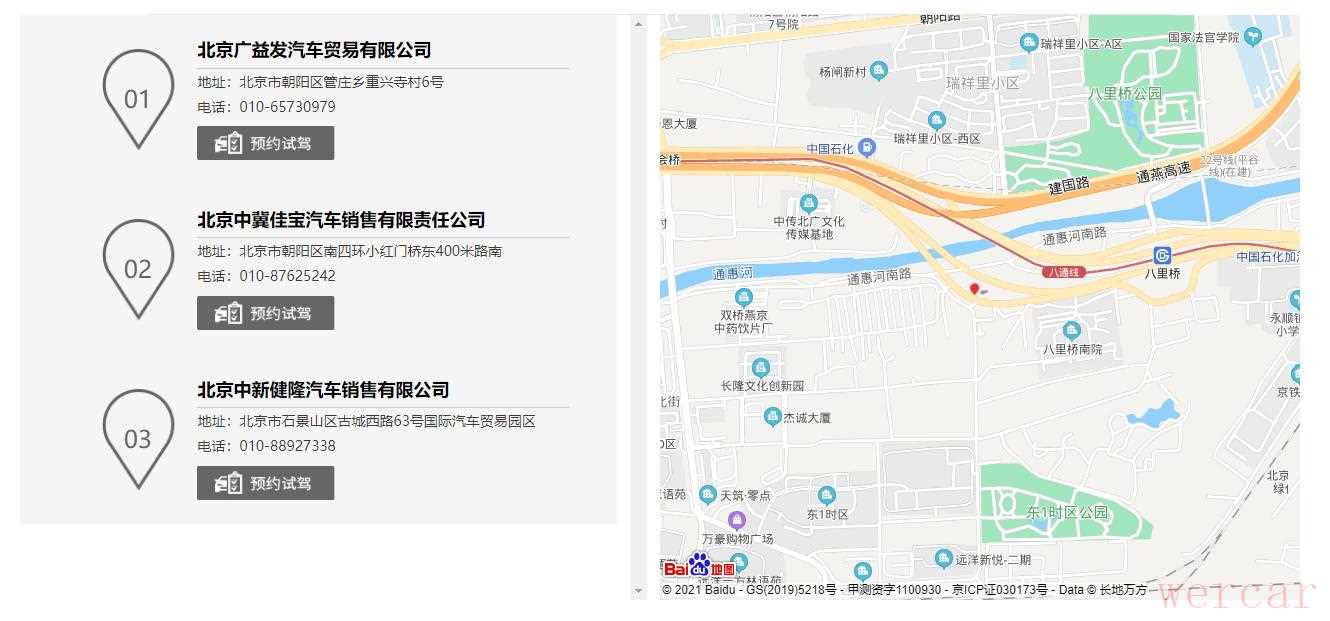Tap 预约试驾 for 北京中新健隆汽车销售有限公司
1330x621 pixels.
[x=265, y=483]
